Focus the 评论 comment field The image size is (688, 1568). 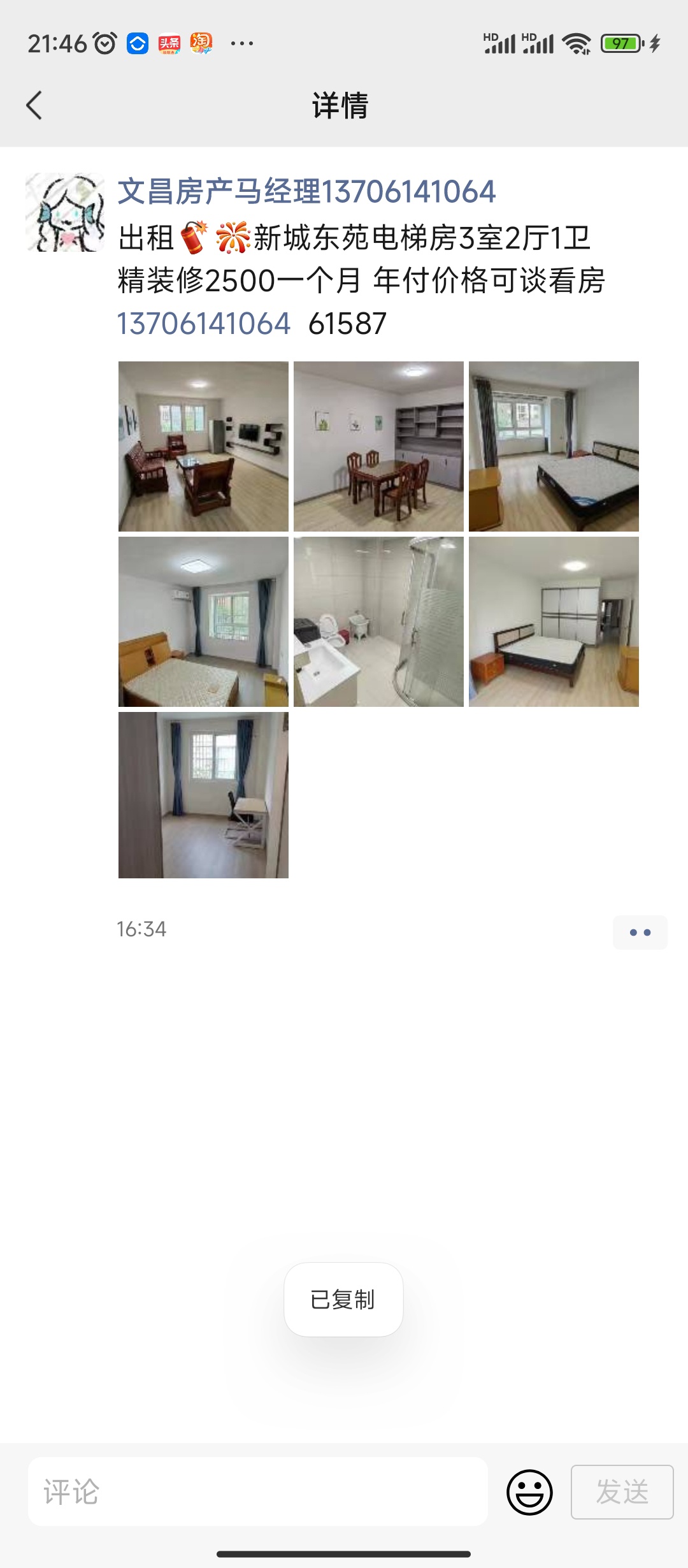[258, 1492]
